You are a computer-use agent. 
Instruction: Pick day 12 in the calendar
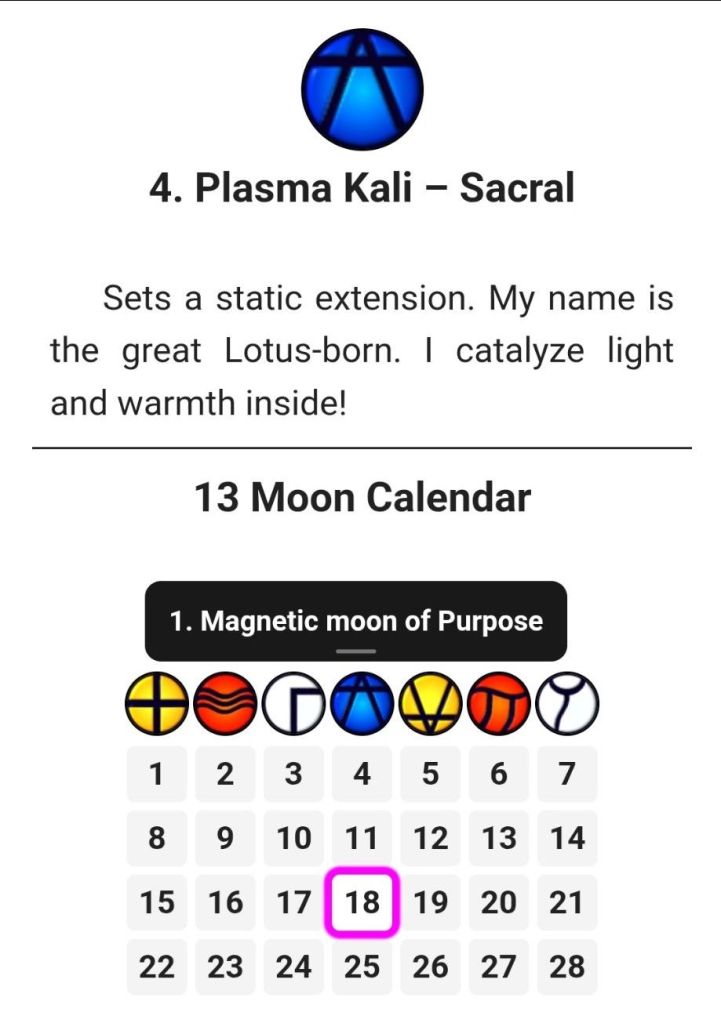point(430,838)
